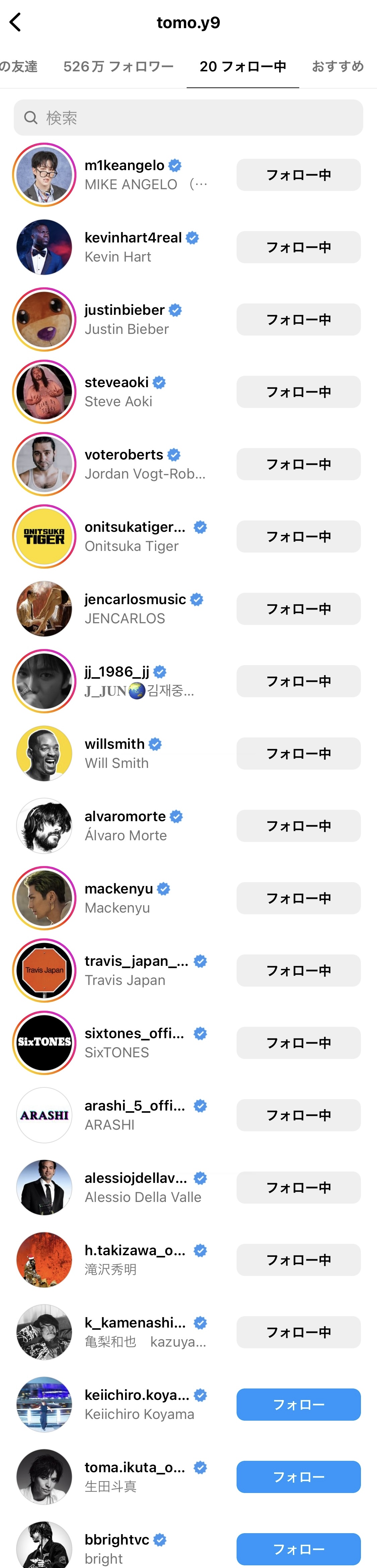Follow bbrightvc account

point(298,1549)
